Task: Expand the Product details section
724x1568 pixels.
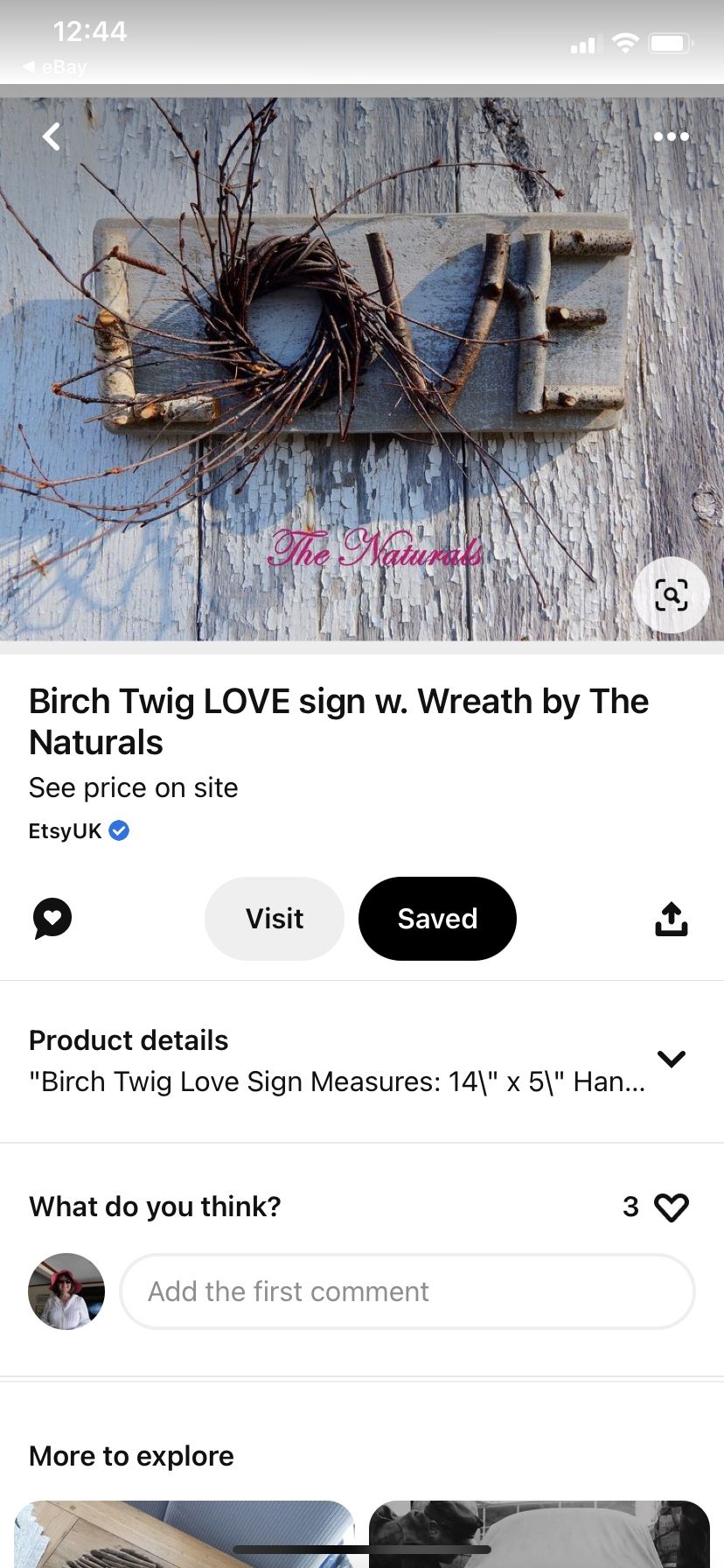Action: (671, 1059)
